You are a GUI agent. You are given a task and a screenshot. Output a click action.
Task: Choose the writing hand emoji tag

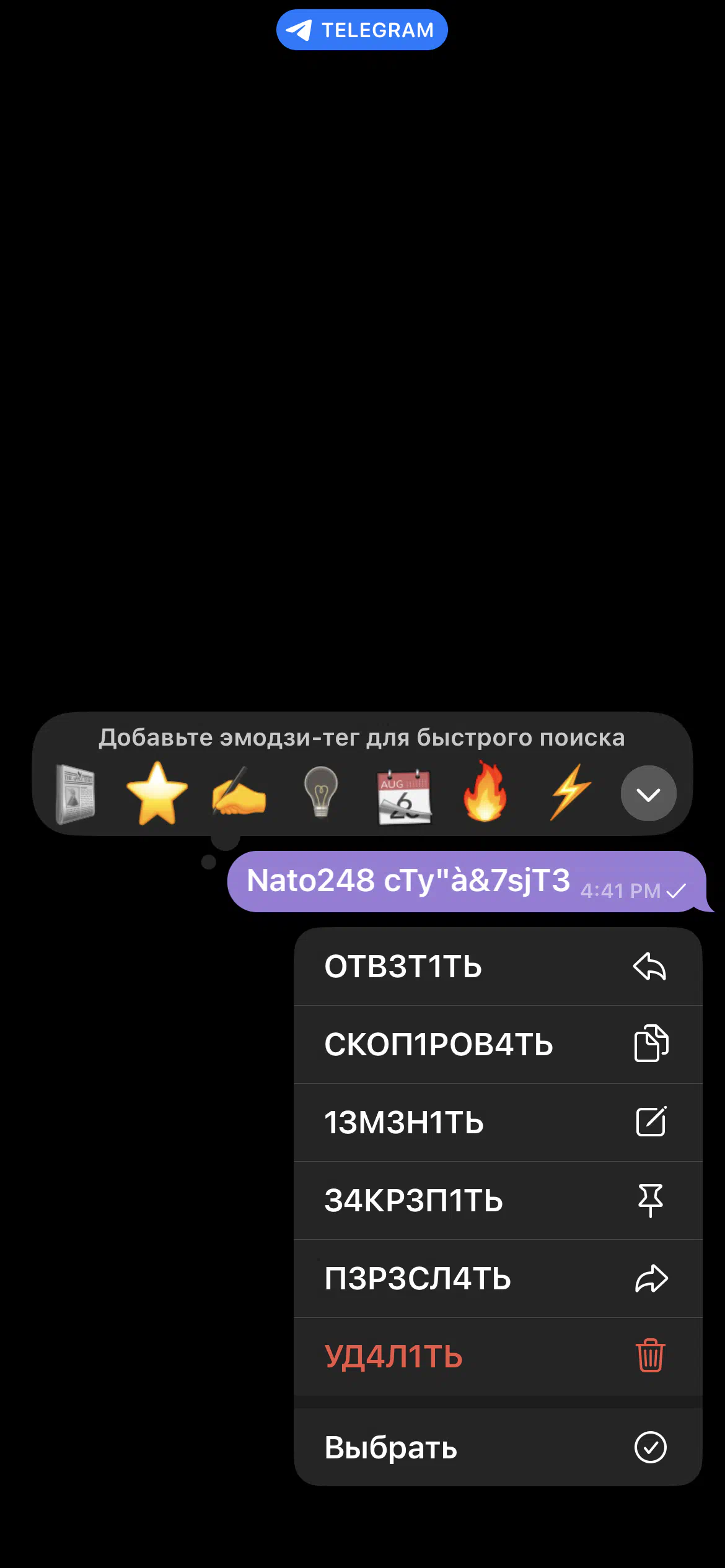click(239, 794)
